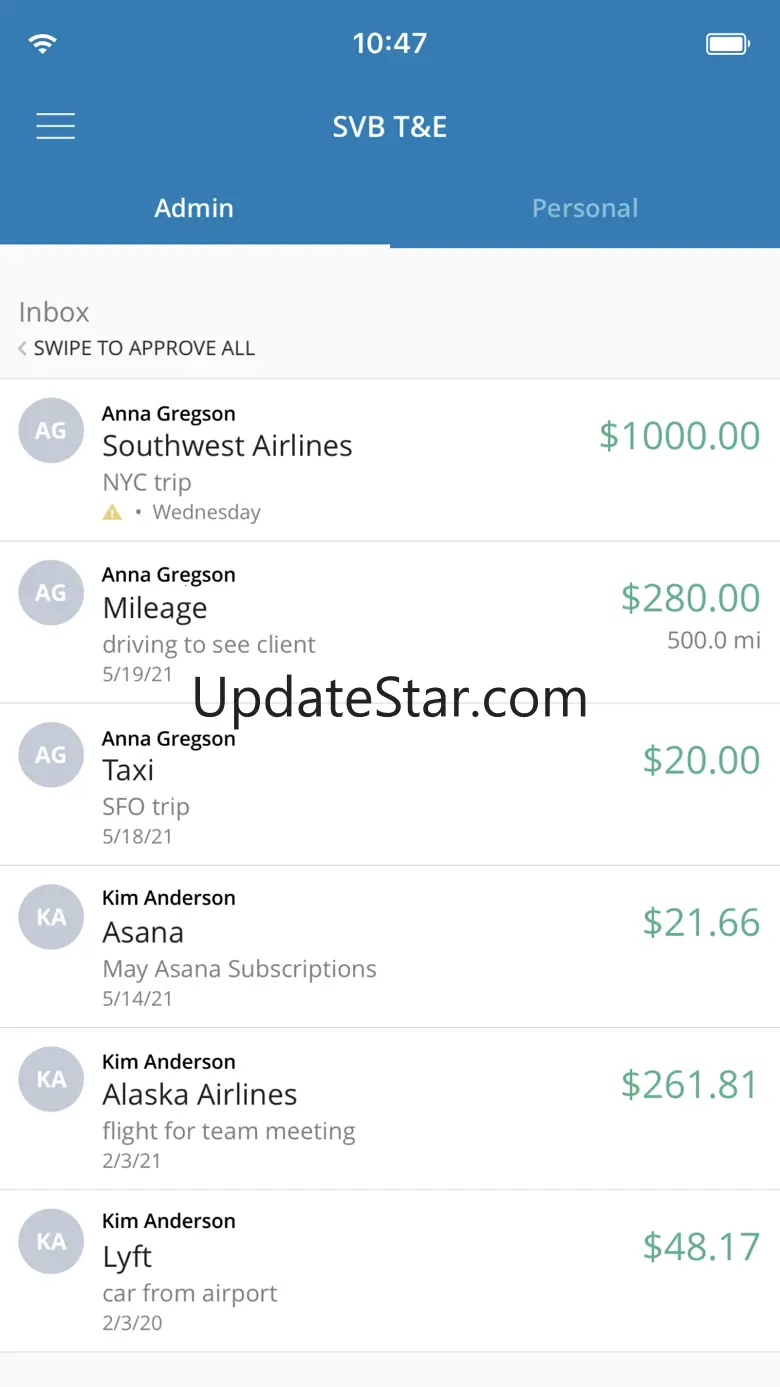Select the Admin tab
This screenshot has width=780, height=1387.
click(194, 208)
